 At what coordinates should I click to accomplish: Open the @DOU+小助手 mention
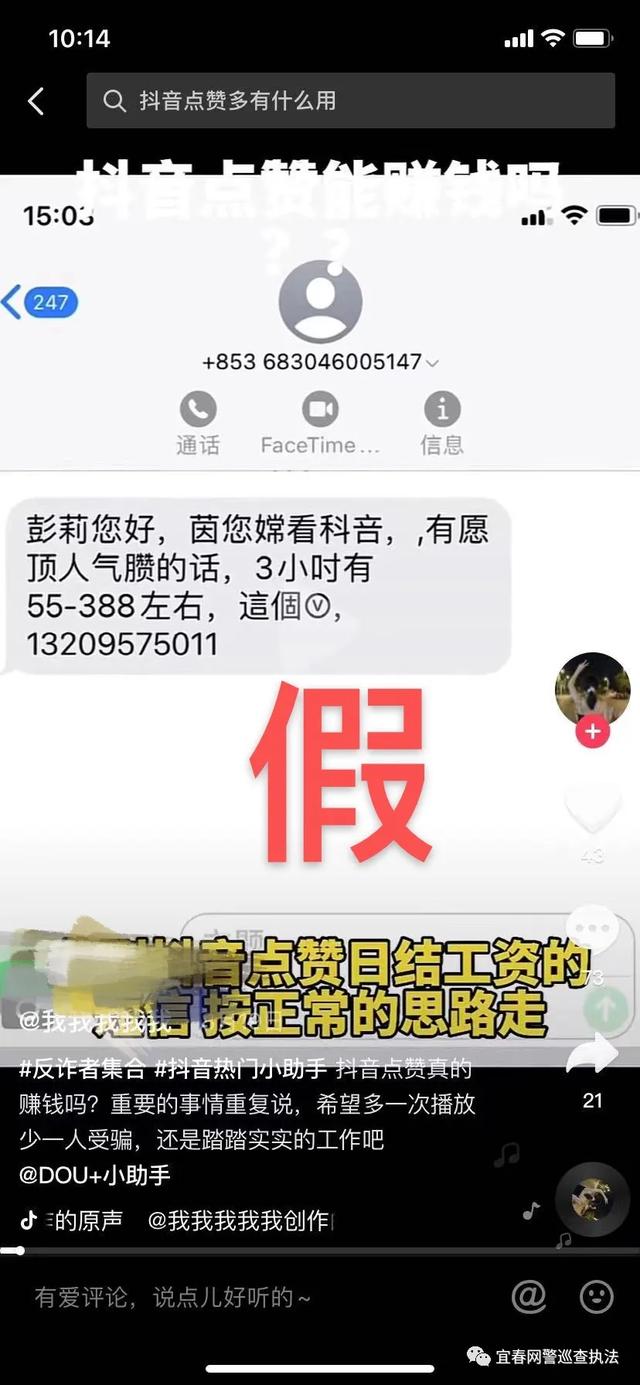point(95,1174)
